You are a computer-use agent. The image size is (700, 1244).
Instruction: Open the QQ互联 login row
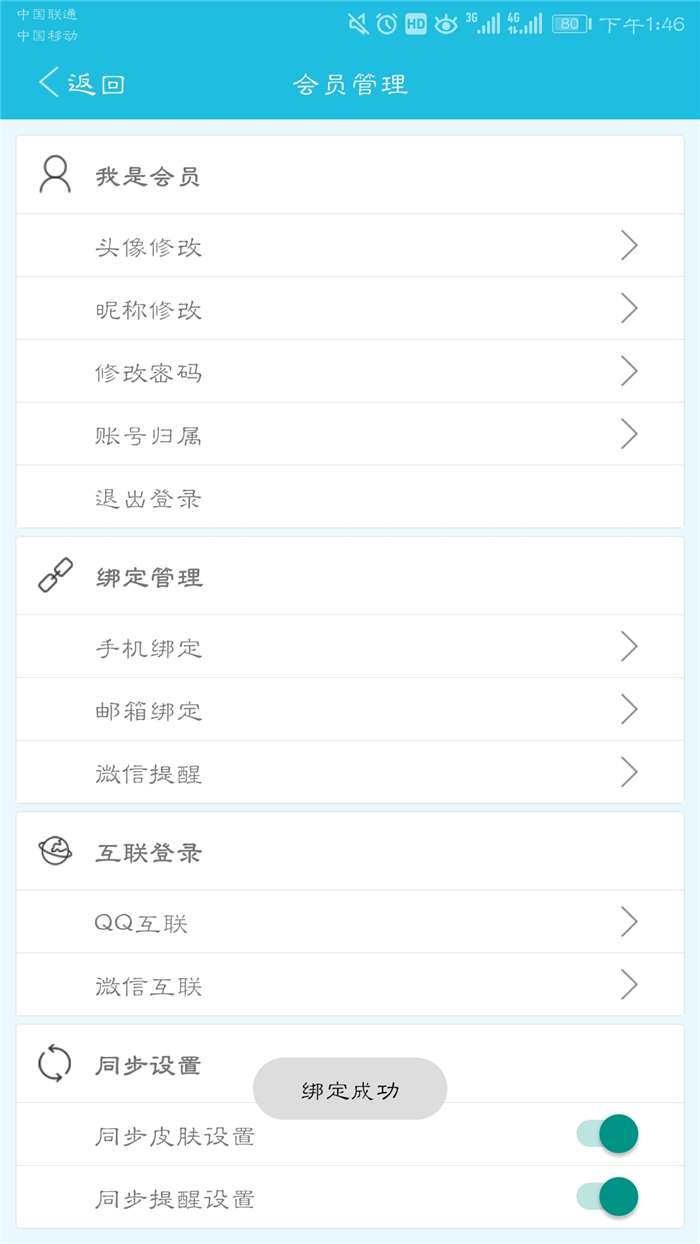click(350, 922)
